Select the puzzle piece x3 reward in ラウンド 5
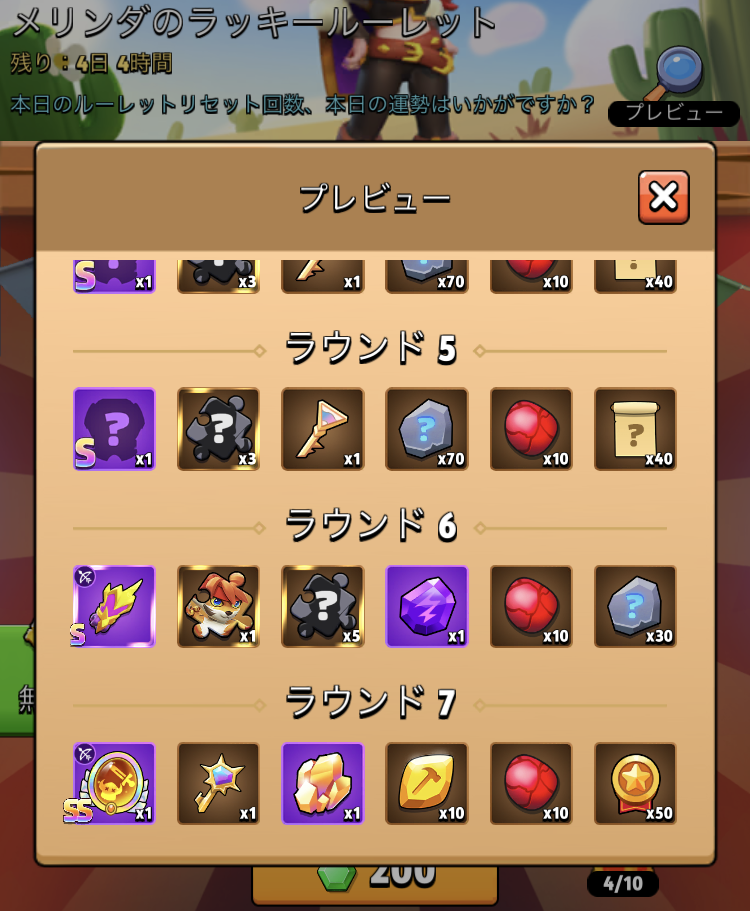The height and width of the screenshot is (911, 750). 218,429
